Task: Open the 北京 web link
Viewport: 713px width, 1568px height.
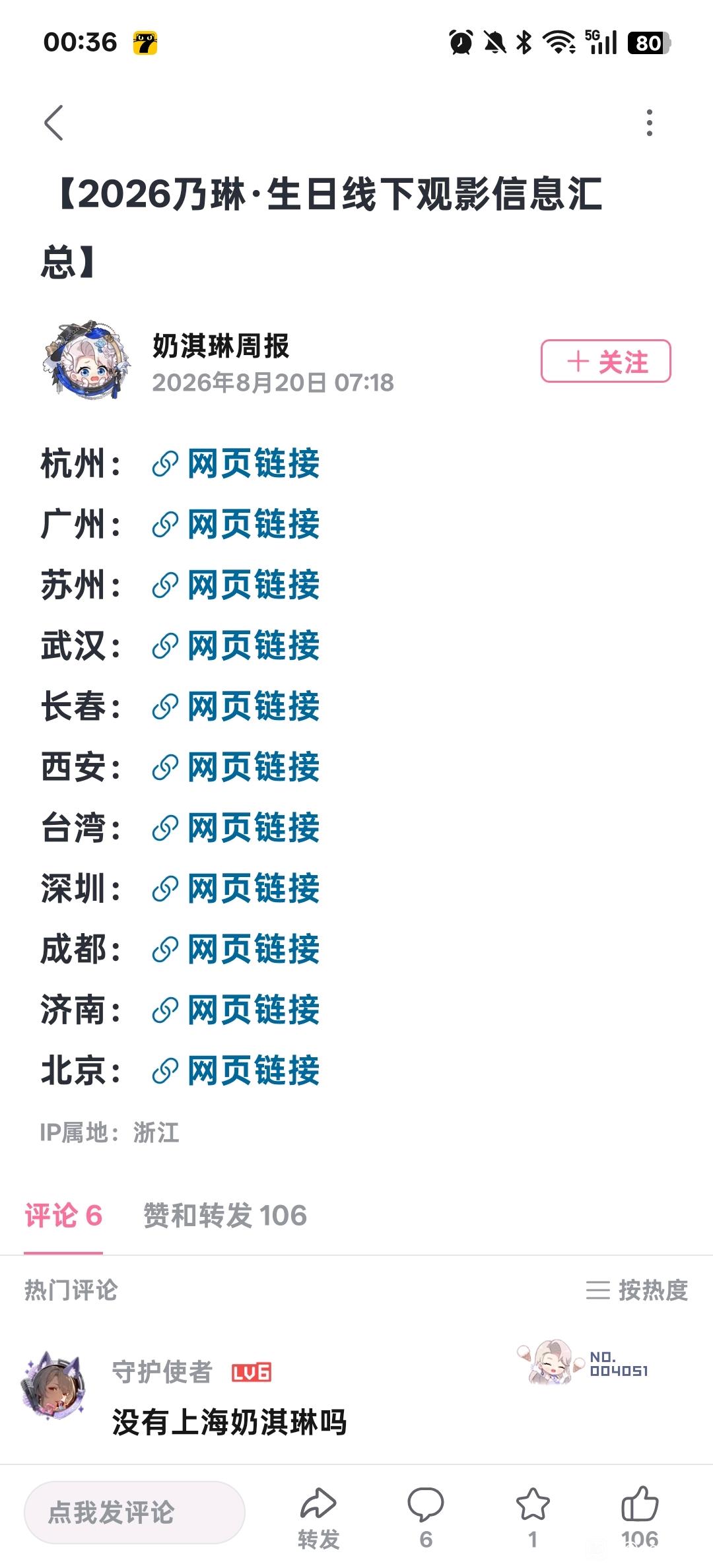Action: [x=236, y=1070]
